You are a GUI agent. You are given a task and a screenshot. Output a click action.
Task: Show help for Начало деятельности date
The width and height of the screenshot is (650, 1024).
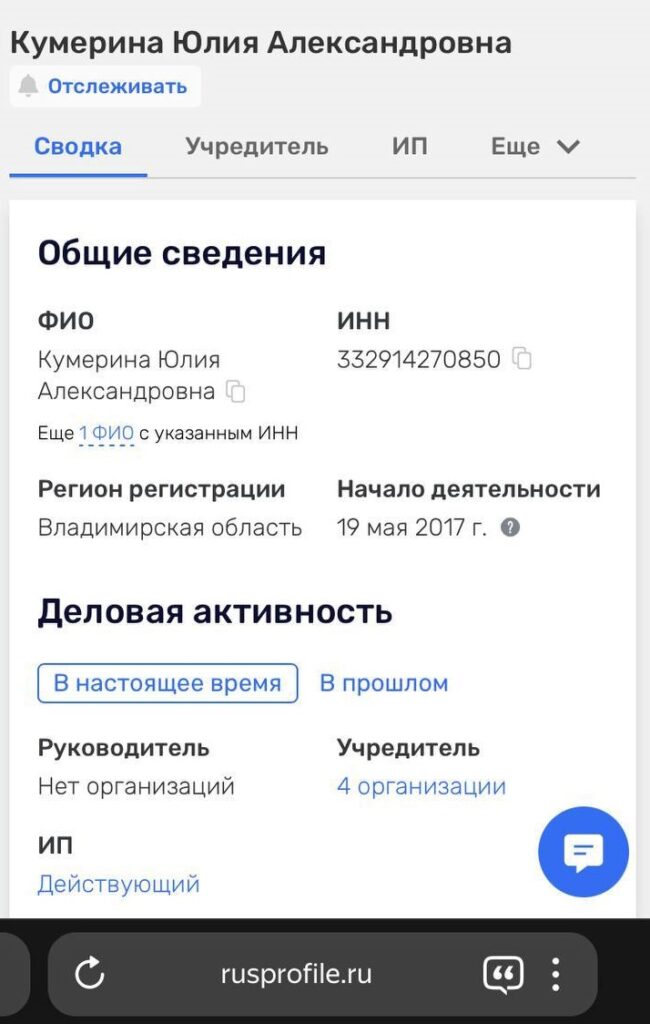[510, 527]
